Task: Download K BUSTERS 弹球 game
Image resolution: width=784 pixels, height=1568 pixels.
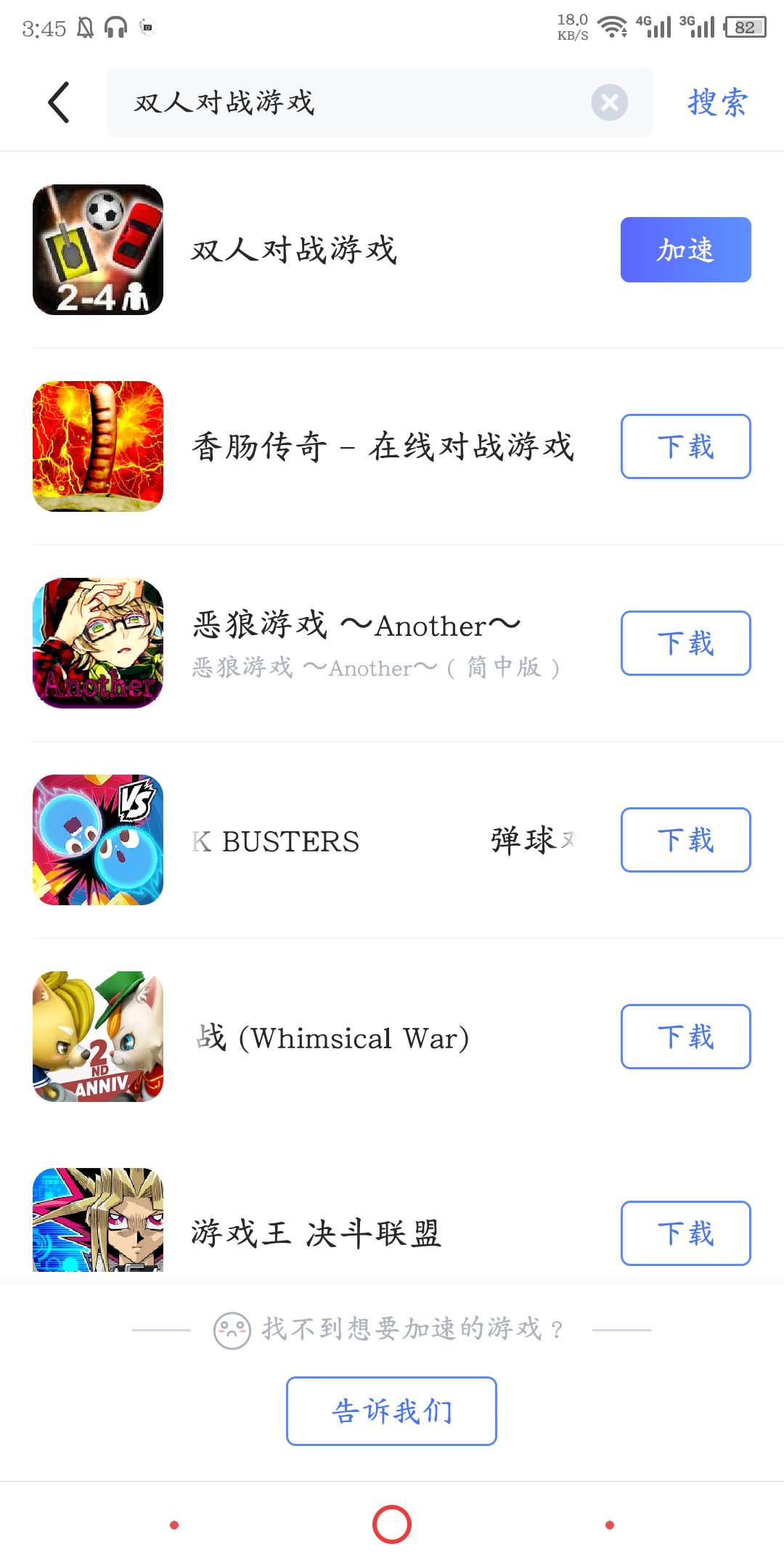Action: 685,840
